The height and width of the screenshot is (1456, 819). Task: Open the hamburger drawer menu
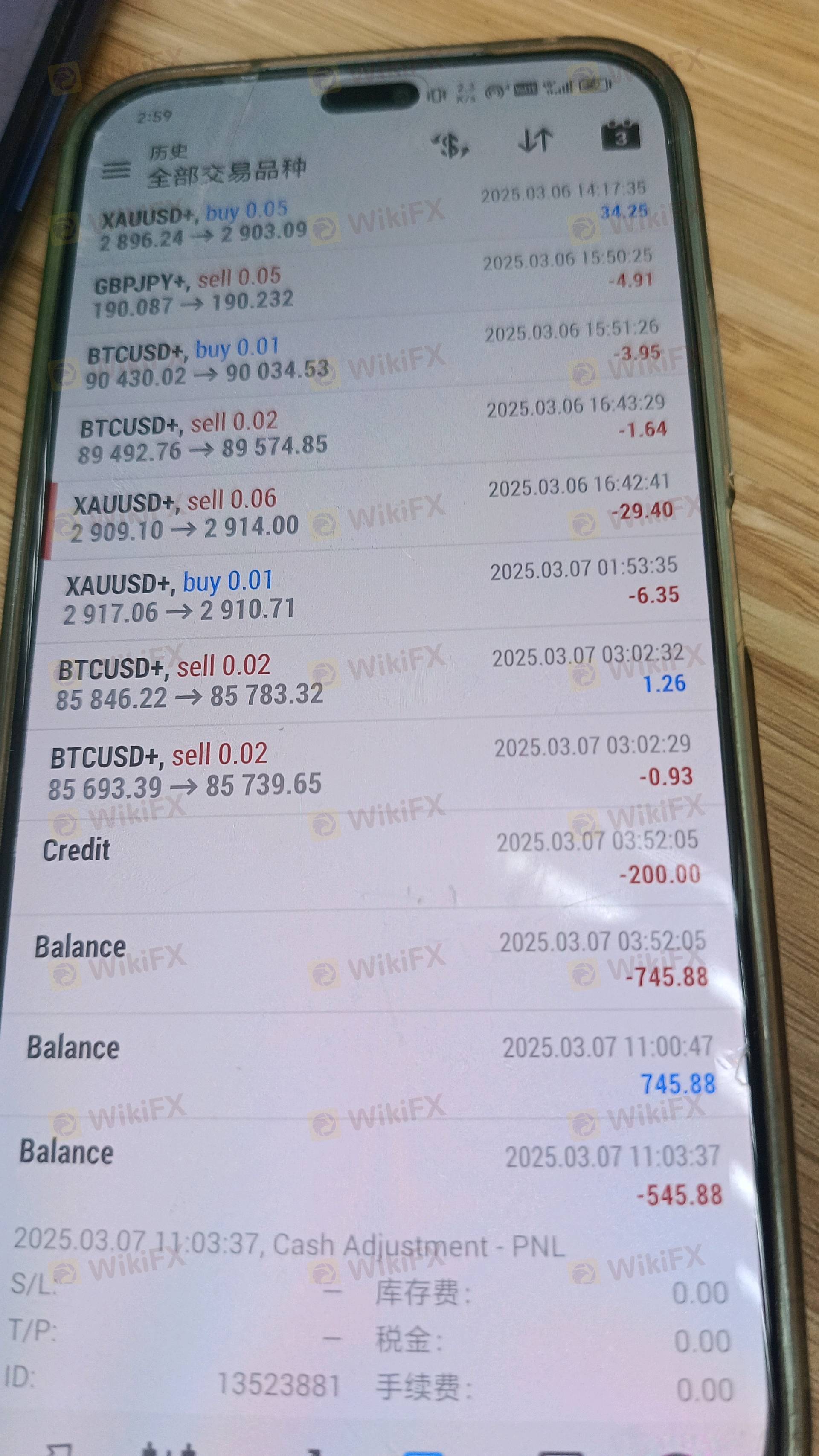click(115, 170)
